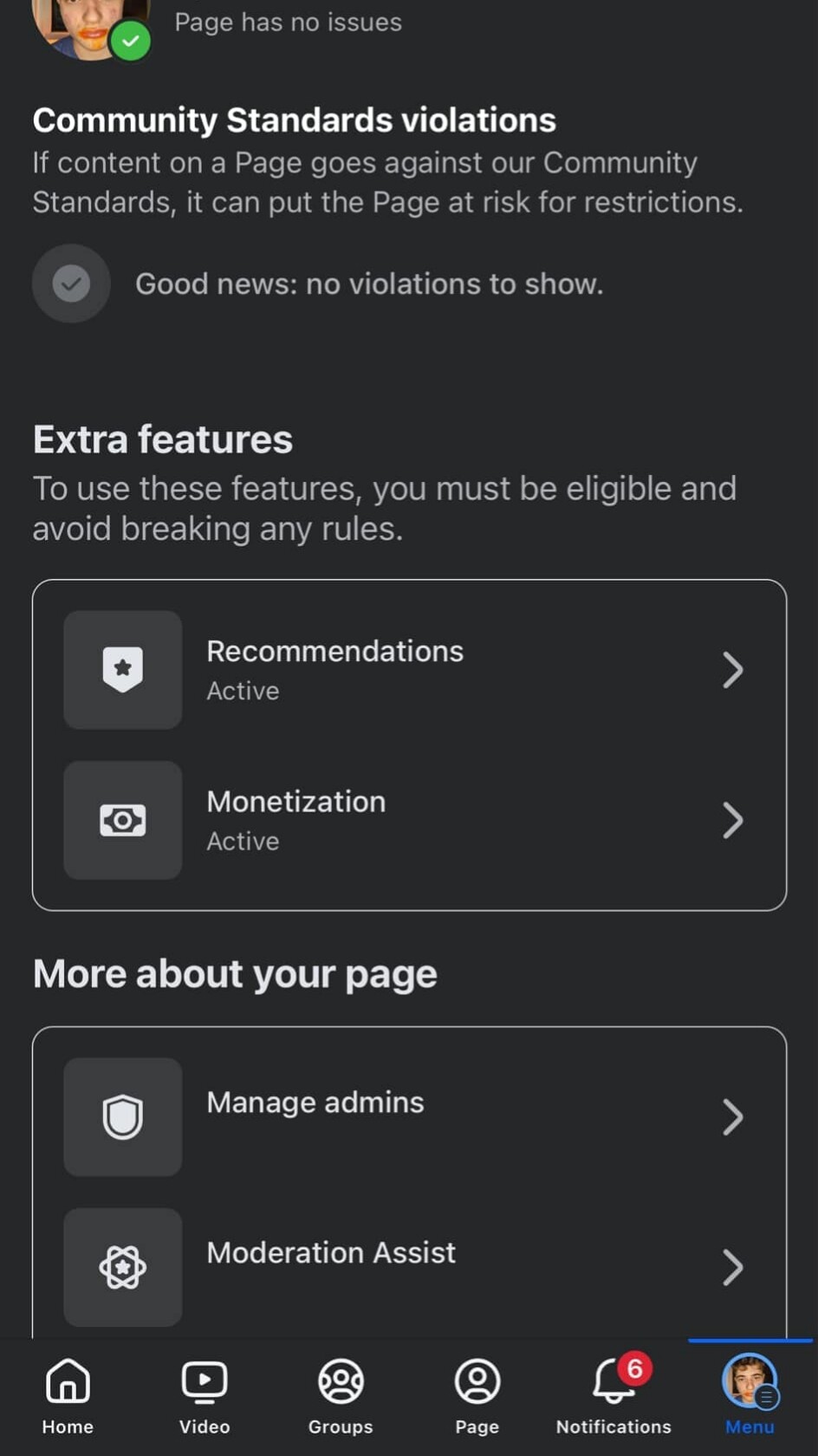This screenshot has height=1456, width=818.
Task: Open the Notifications tab
Action: [613, 1396]
